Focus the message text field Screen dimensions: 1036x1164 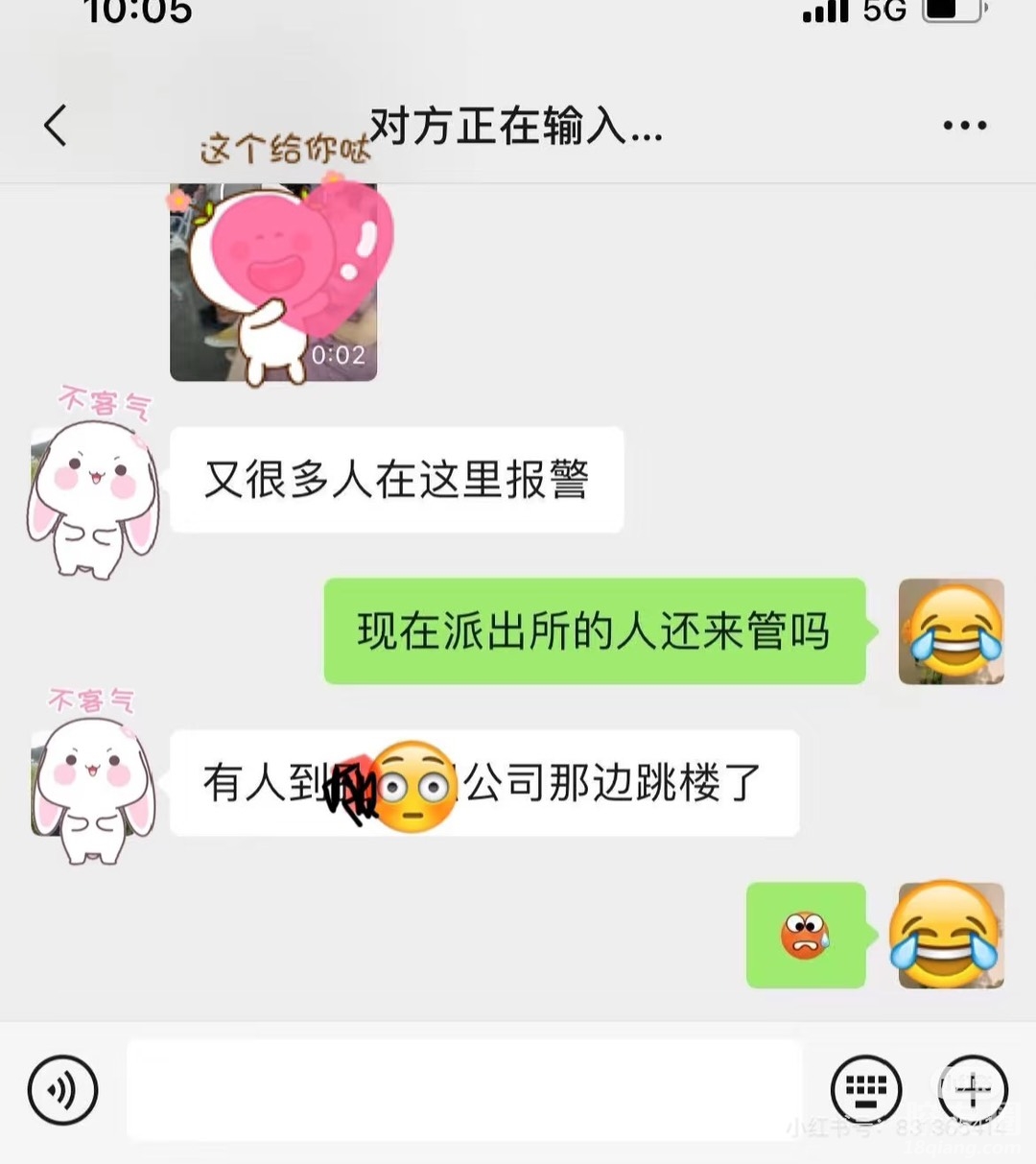tap(464, 1090)
